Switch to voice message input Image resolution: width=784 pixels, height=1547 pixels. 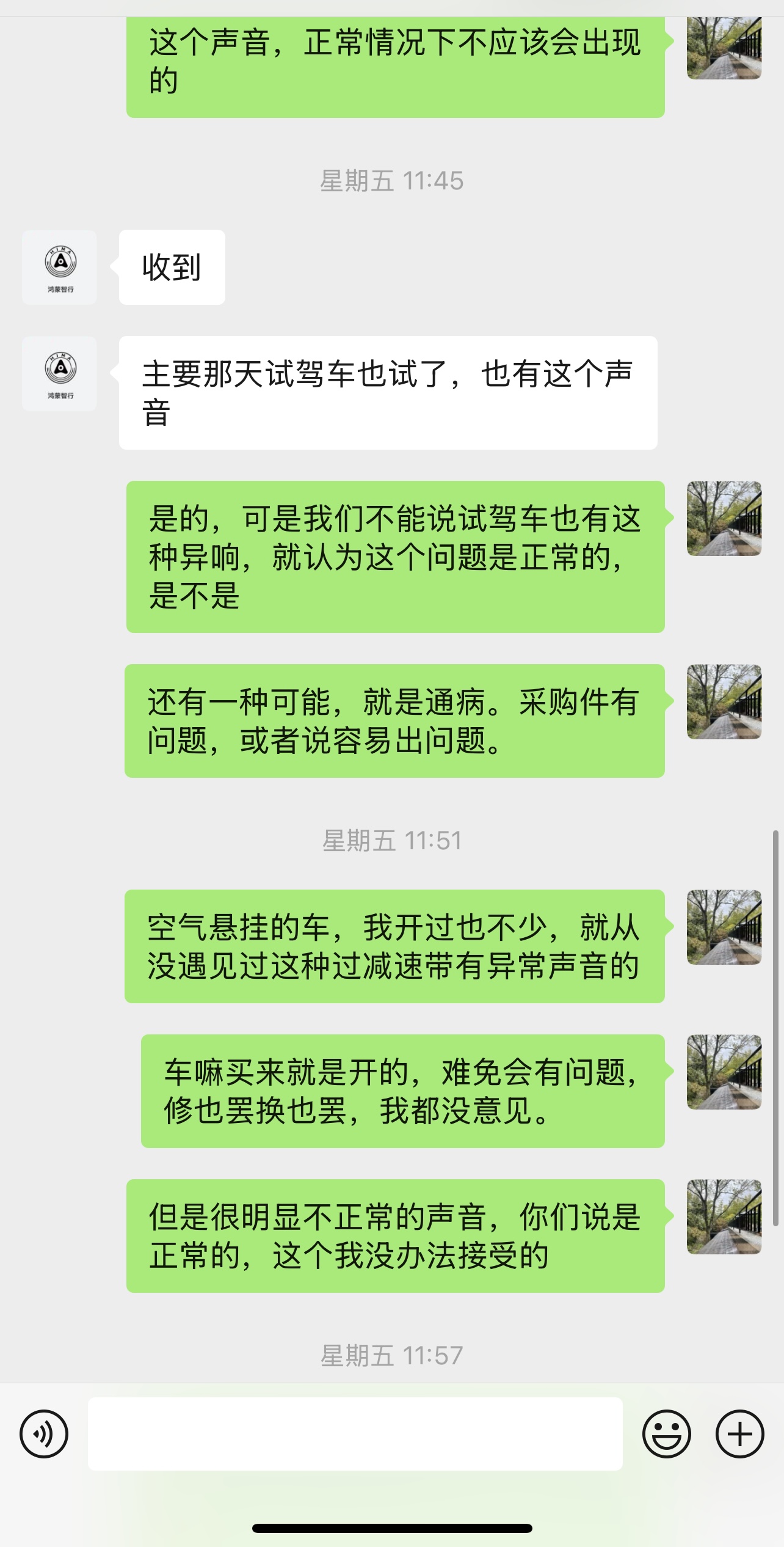click(44, 1433)
